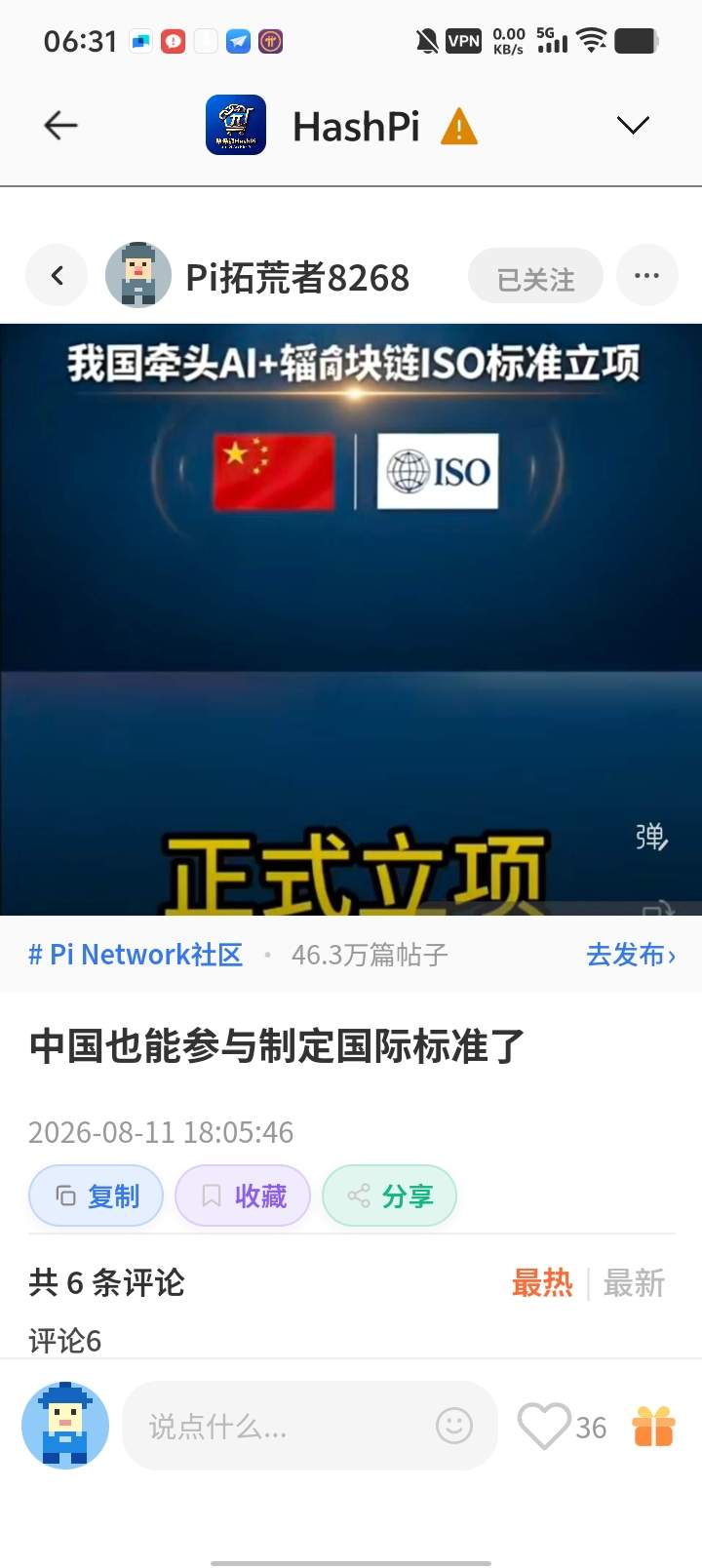Image resolution: width=702 pixels, height=1568 pixels.
Task: Tap the 已关注 following button
Action: 535,277
